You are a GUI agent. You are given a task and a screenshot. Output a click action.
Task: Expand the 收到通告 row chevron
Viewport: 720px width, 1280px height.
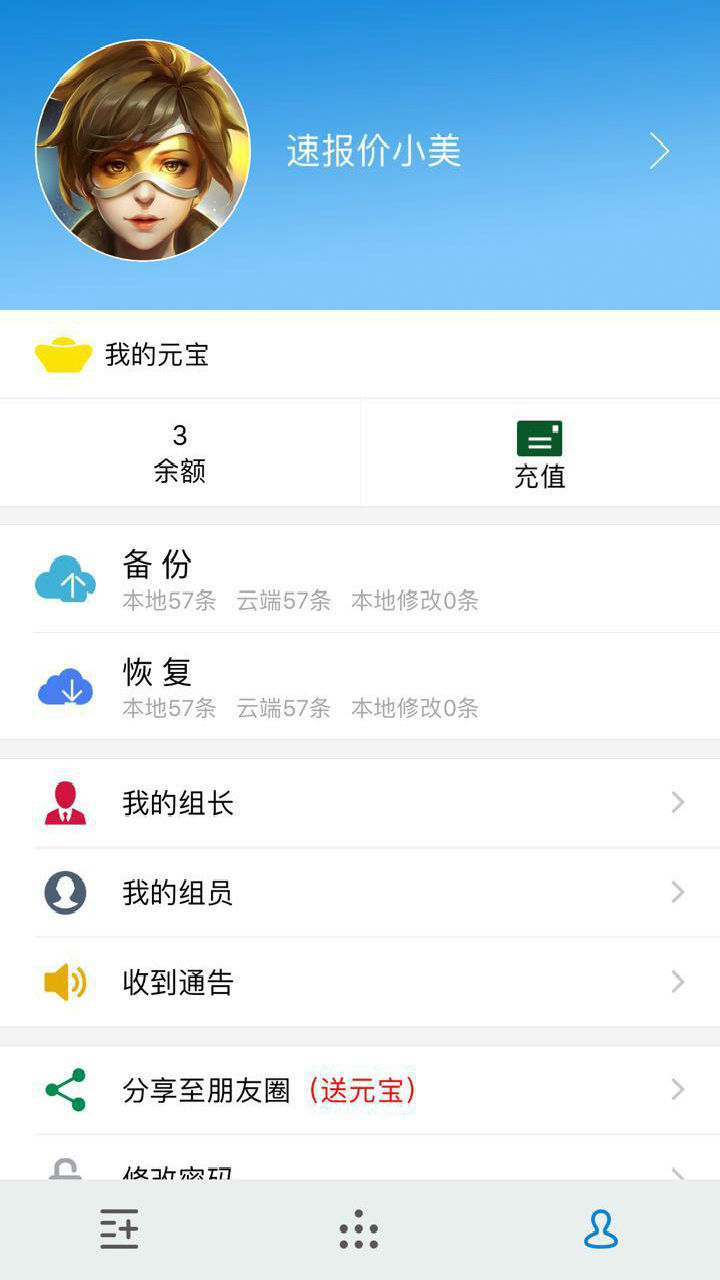click(x=678, y=982)
